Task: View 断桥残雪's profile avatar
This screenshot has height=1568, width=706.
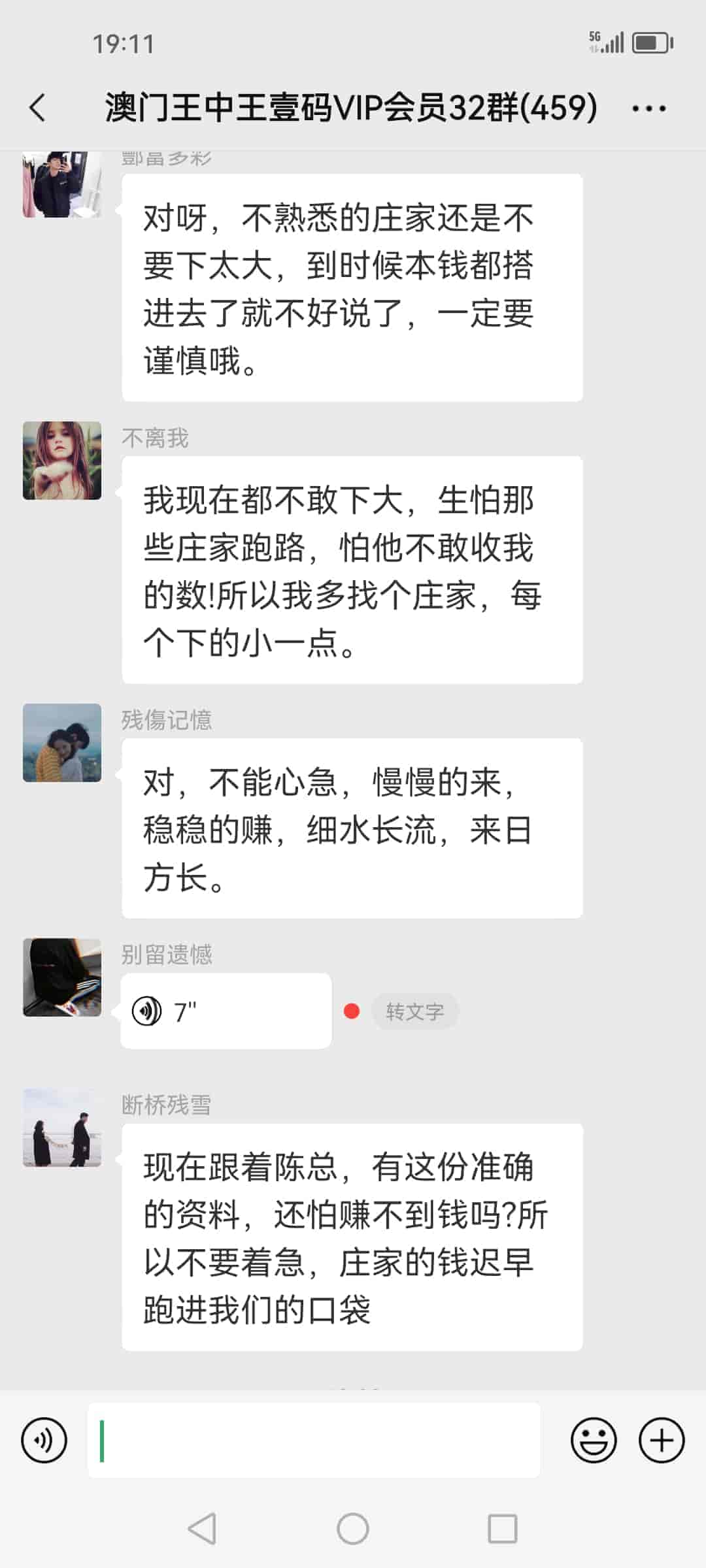Action: pos(62,1128)
